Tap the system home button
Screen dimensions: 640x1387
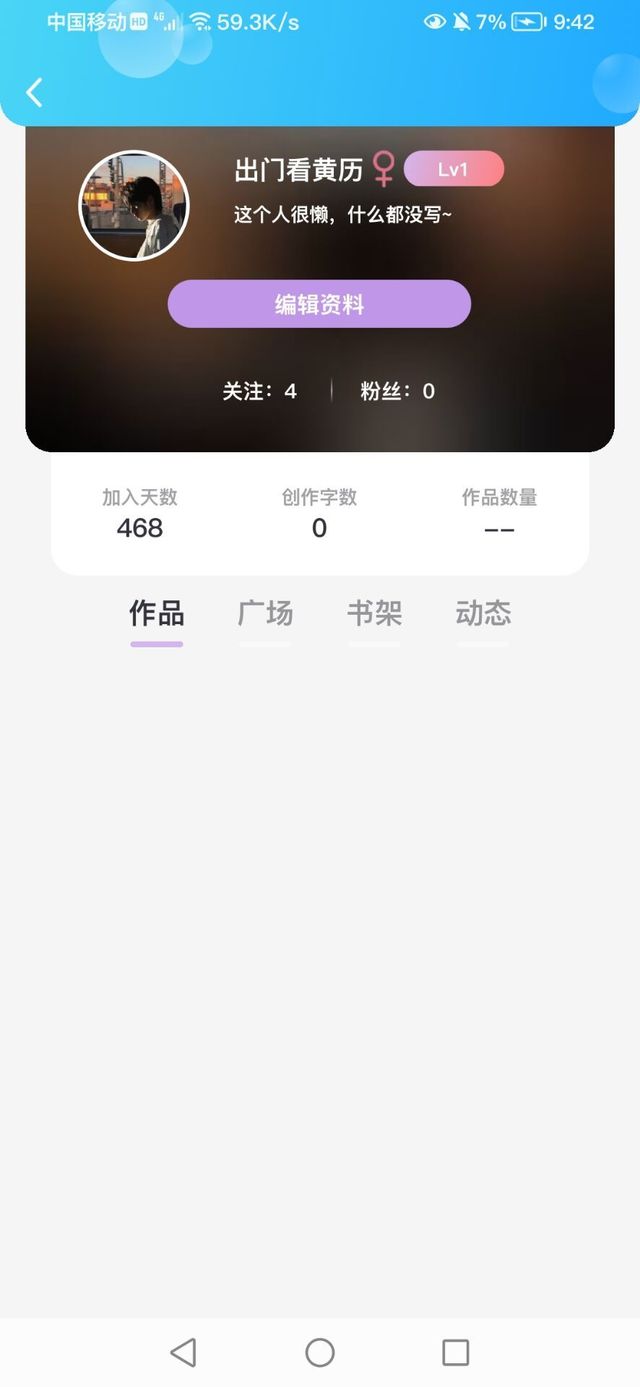coord(320,1353)
